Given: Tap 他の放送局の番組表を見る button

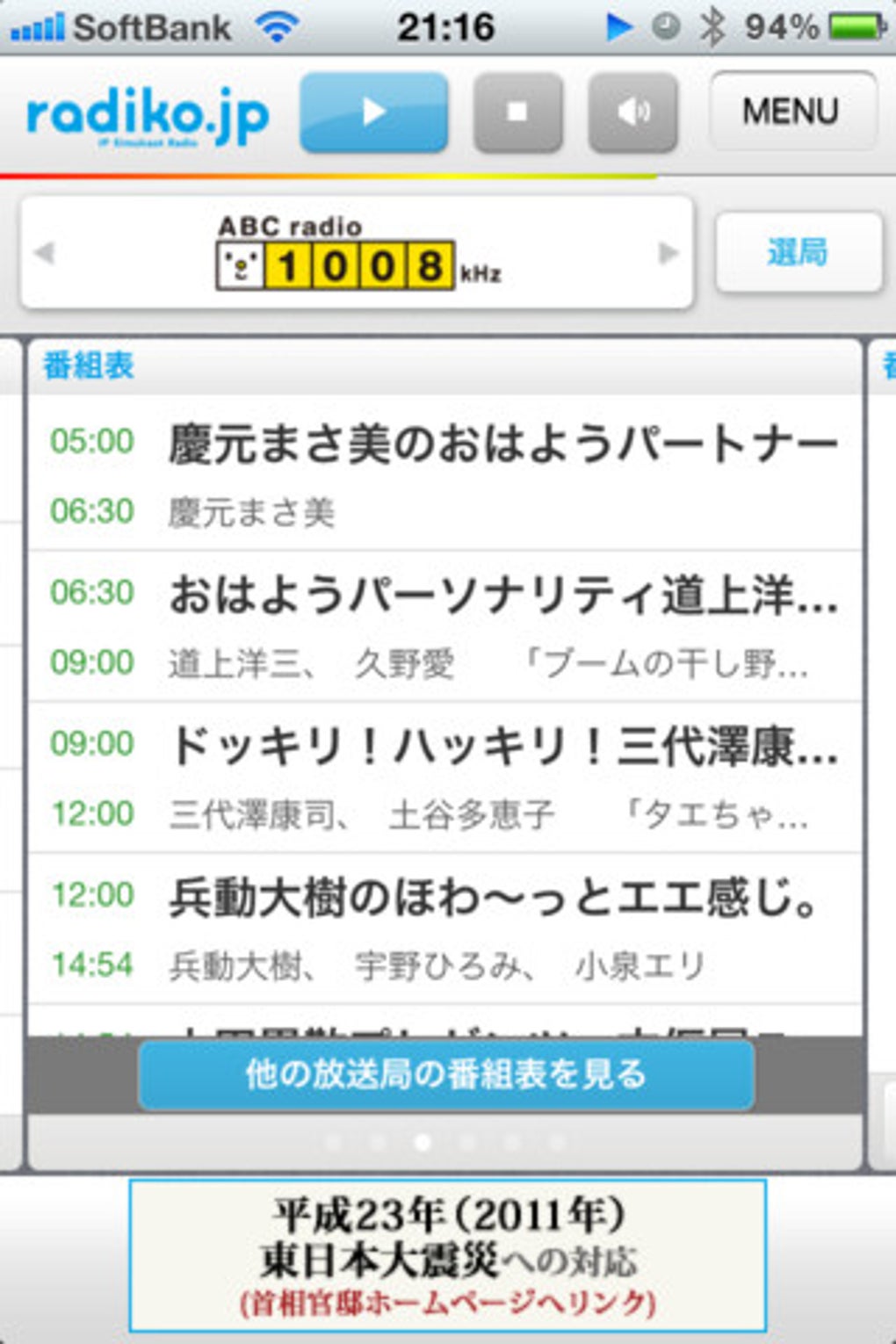Looking at the screenshot, I should point(444,1075).
